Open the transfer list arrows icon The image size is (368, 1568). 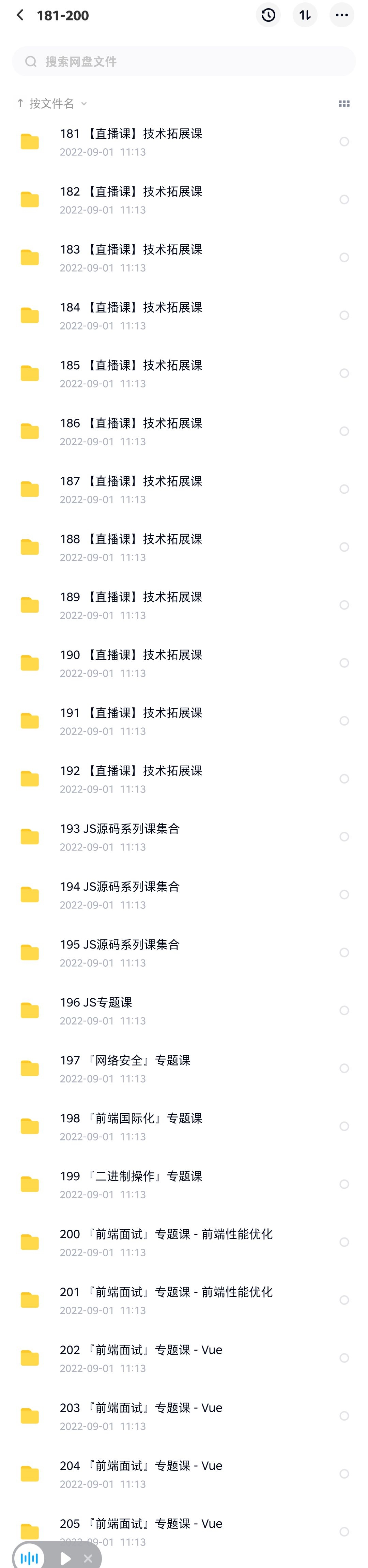[x=305, y=15]
